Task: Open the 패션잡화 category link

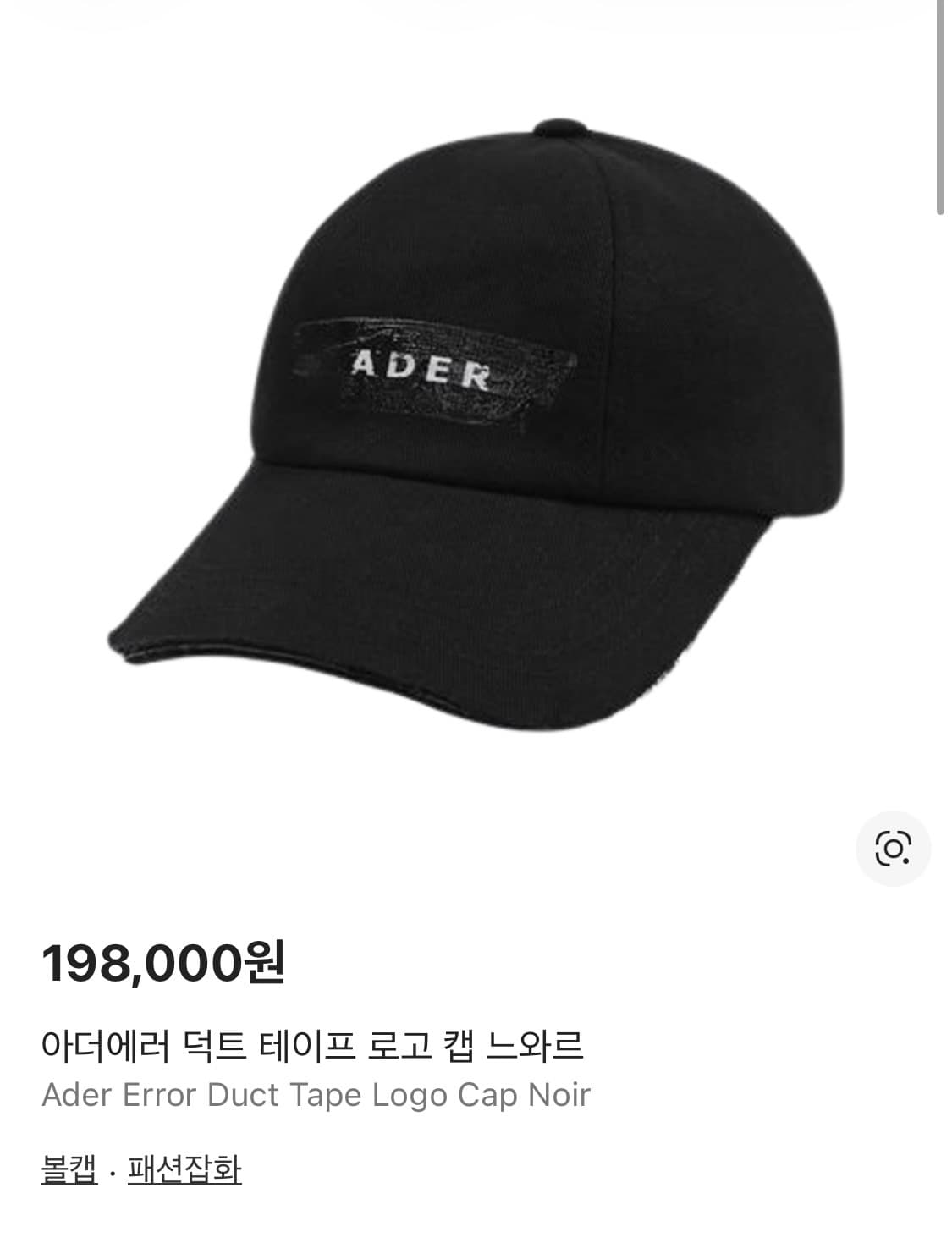Action: pos(184,1172)
